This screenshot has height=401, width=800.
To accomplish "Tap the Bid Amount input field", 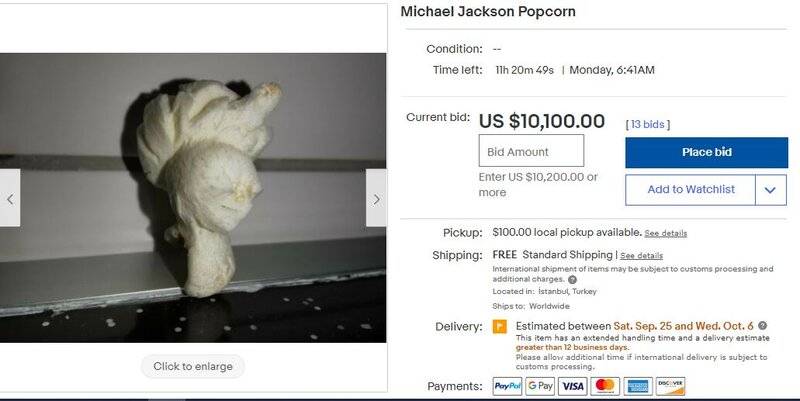I will click(530, 152).
